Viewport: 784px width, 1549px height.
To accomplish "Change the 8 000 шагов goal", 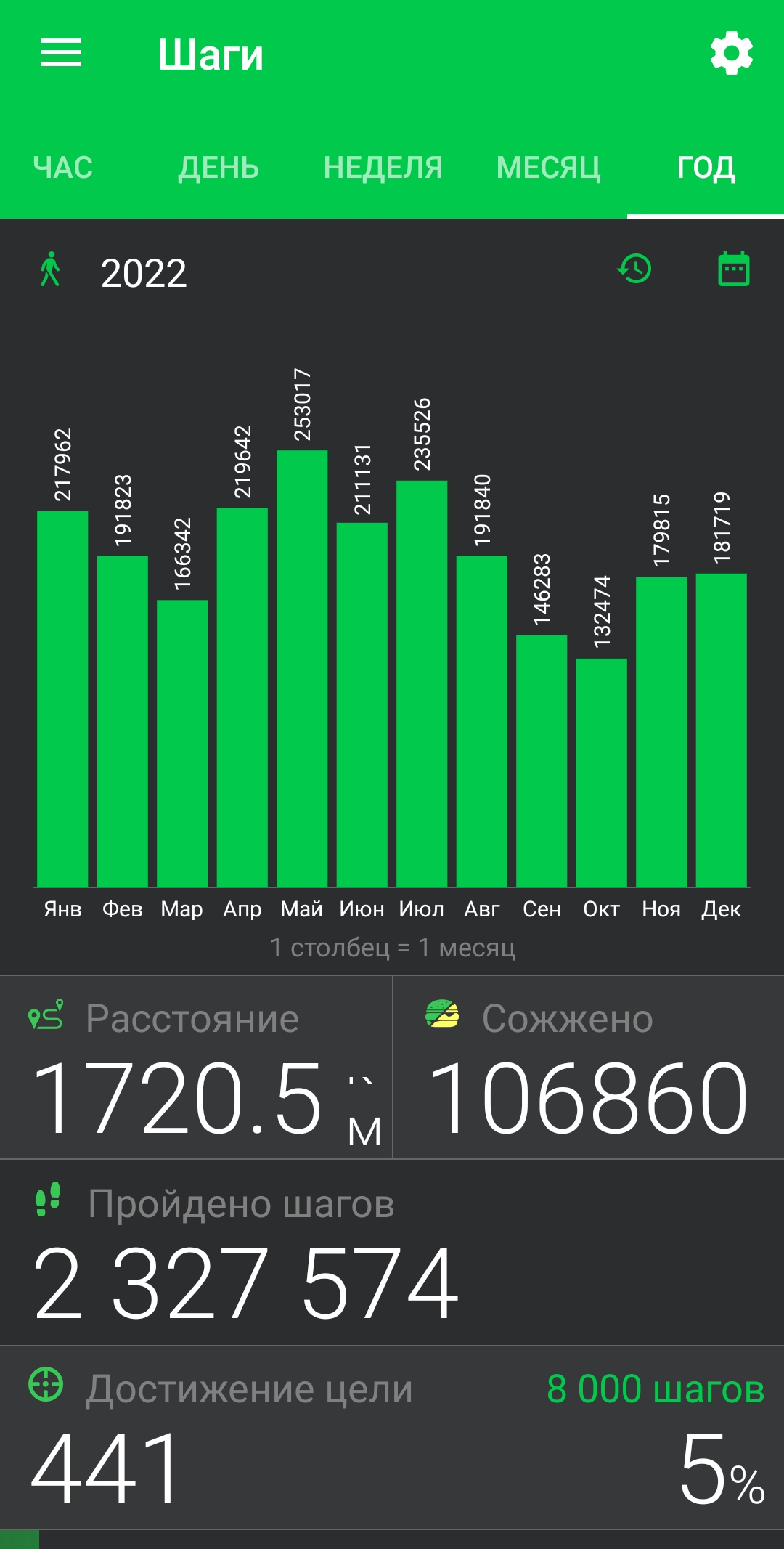I will [x=656, y=1389].
